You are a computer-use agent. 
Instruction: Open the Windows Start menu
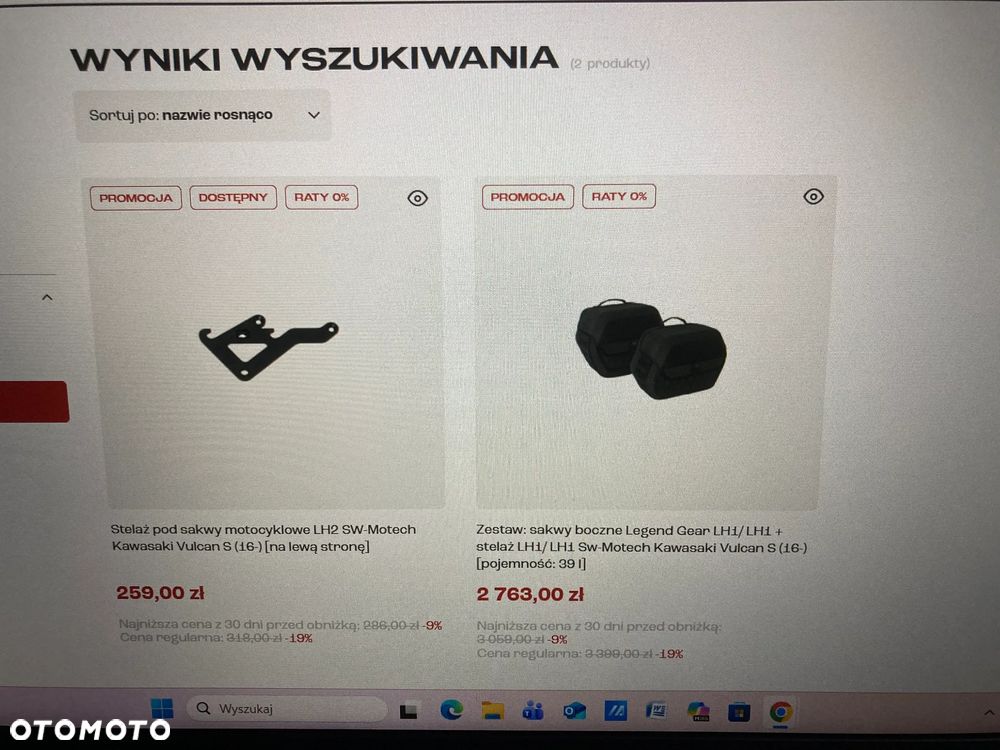click(x=161, y=709)
